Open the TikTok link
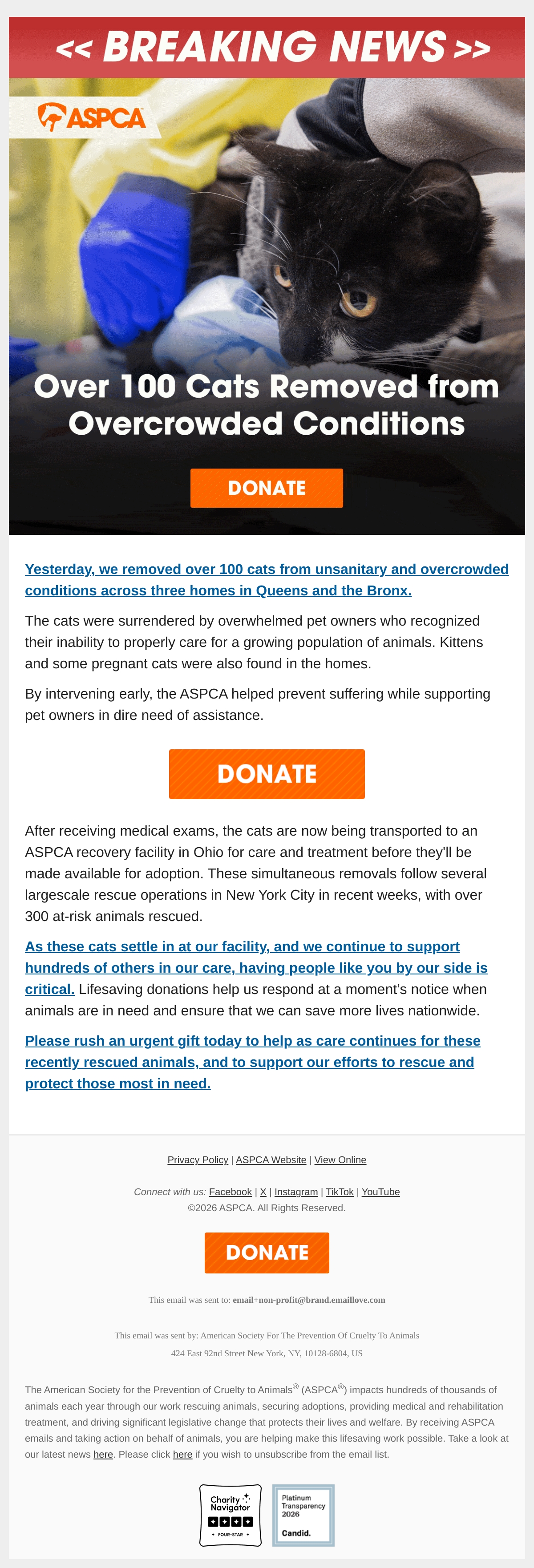The height and width of the screenshot is (1568, 534). point(340,1192)
